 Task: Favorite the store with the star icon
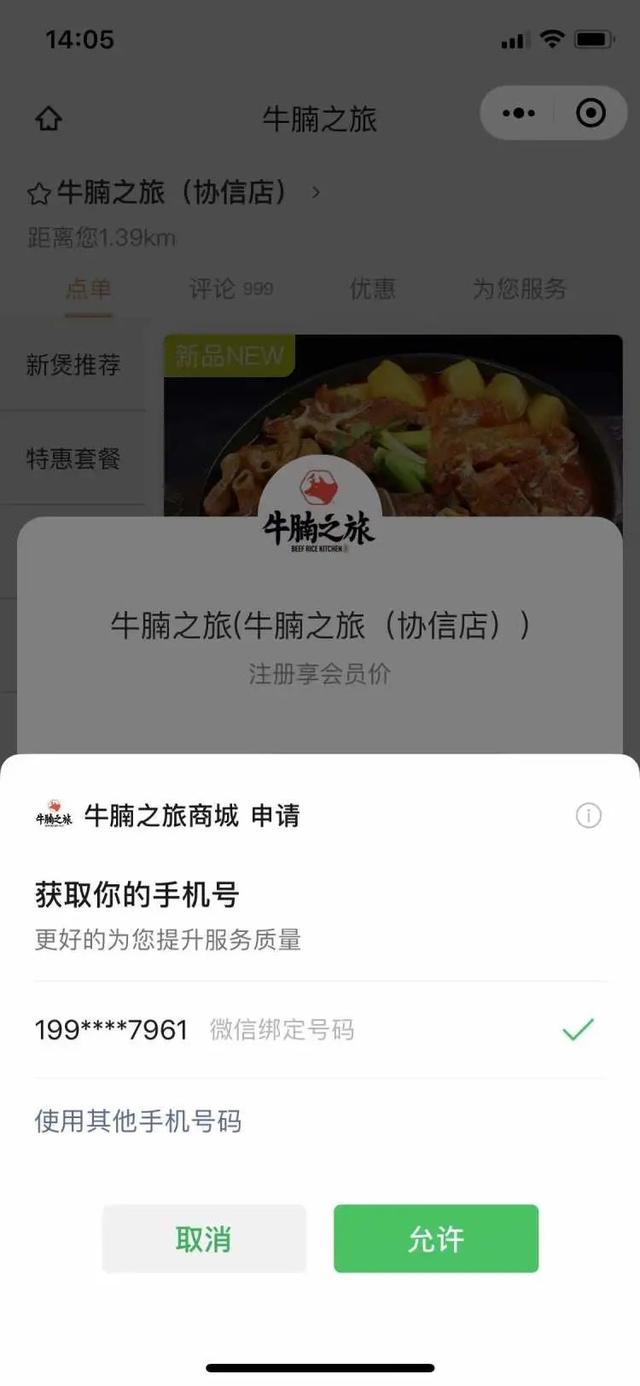point(39,193)
